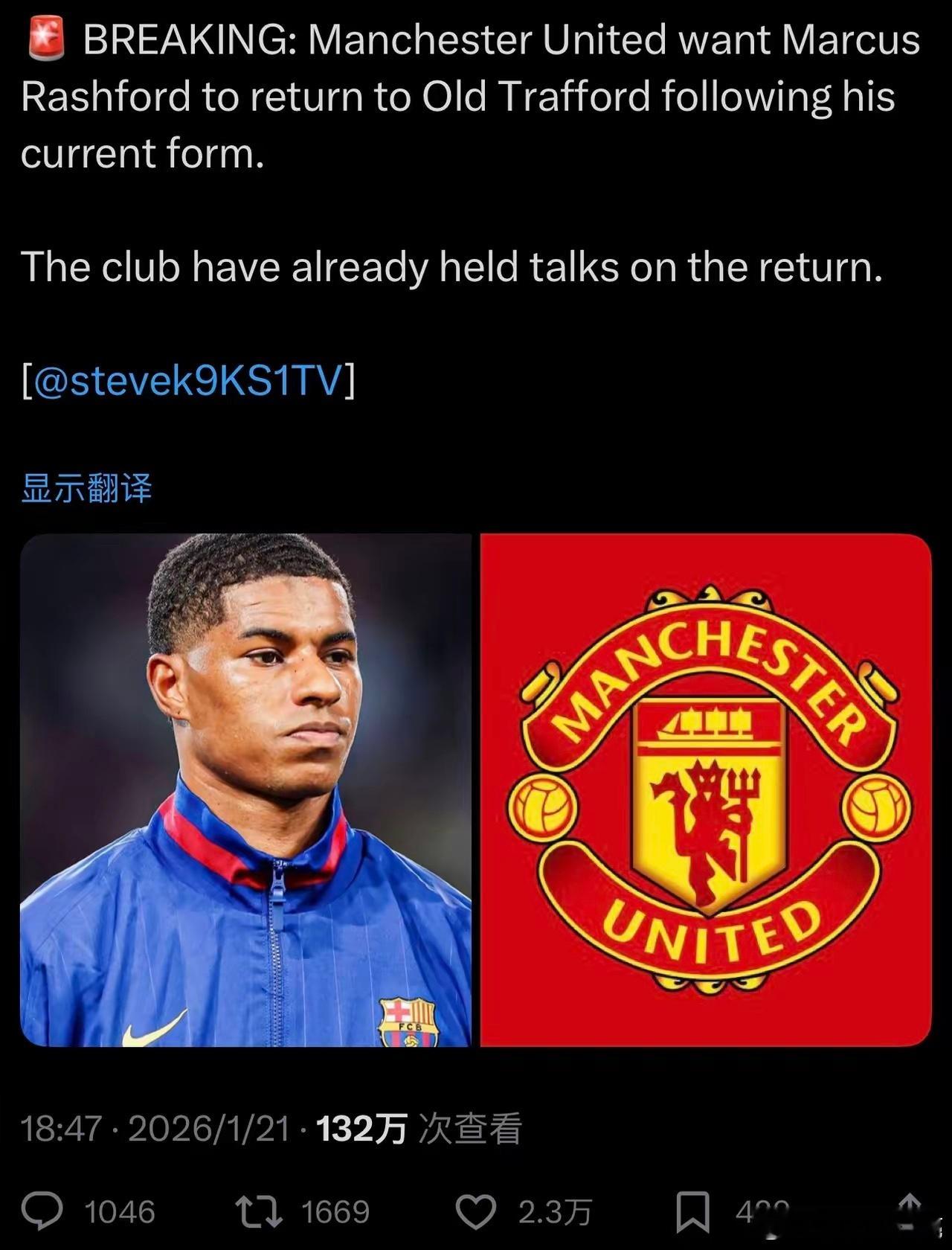The image size is (952, 1250).
Task: Like the post about Rashford
Action: [476, 1211]
